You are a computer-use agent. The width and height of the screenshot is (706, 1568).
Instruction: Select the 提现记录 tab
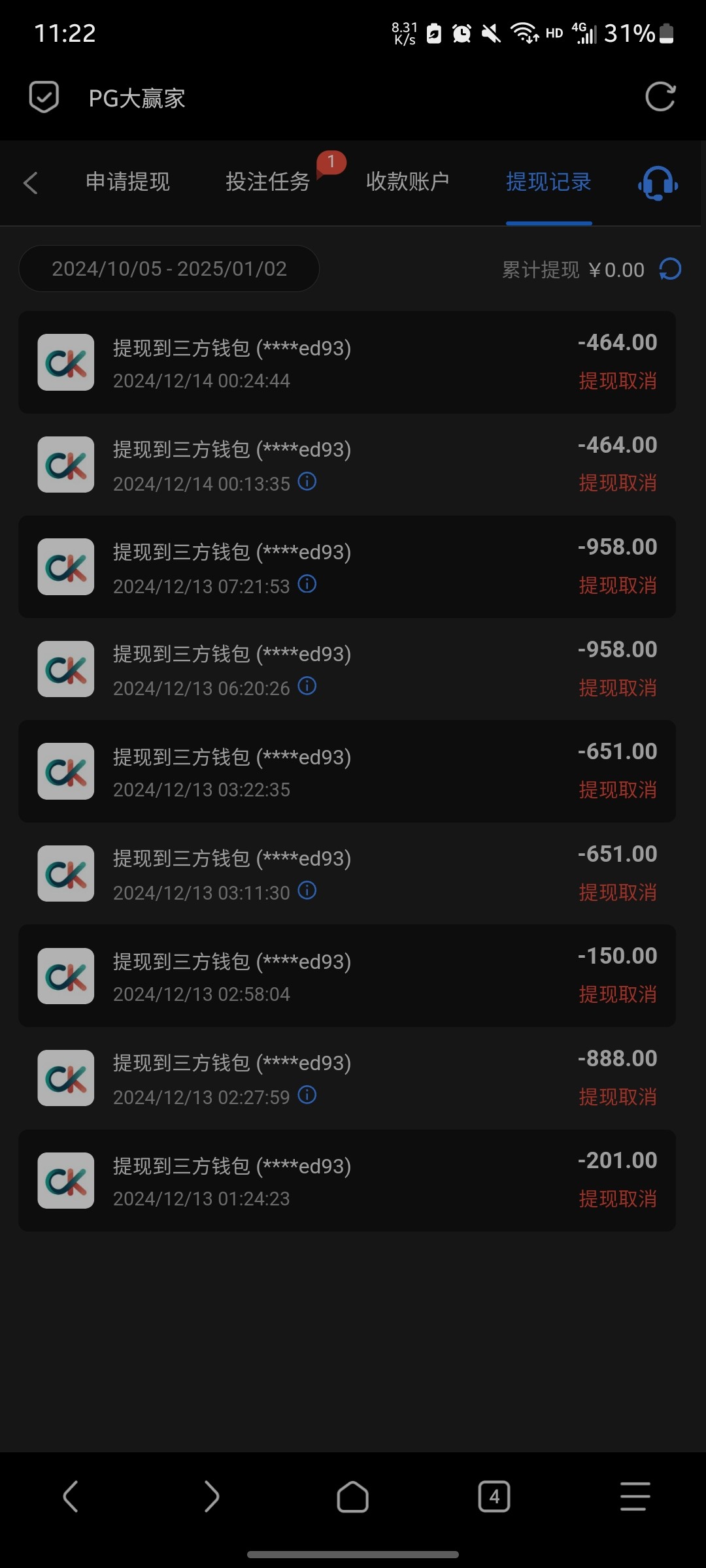(548, 182)
